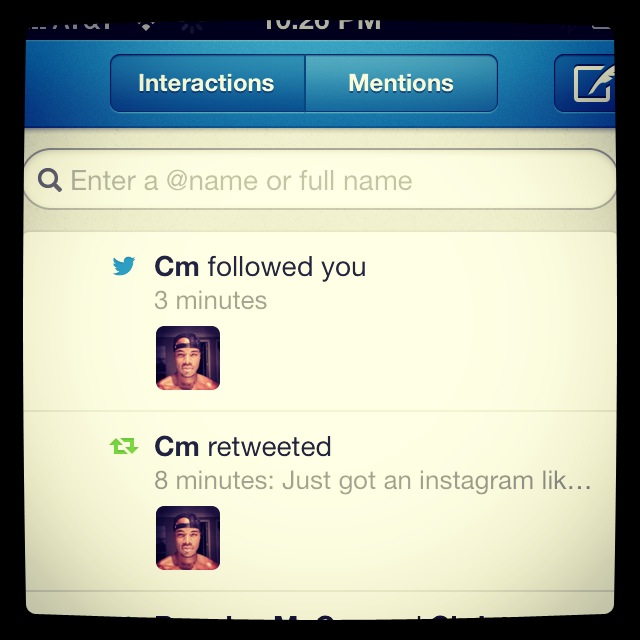Switch to the Interactions tab
640x640 pixels.
(x=207, y=83)
